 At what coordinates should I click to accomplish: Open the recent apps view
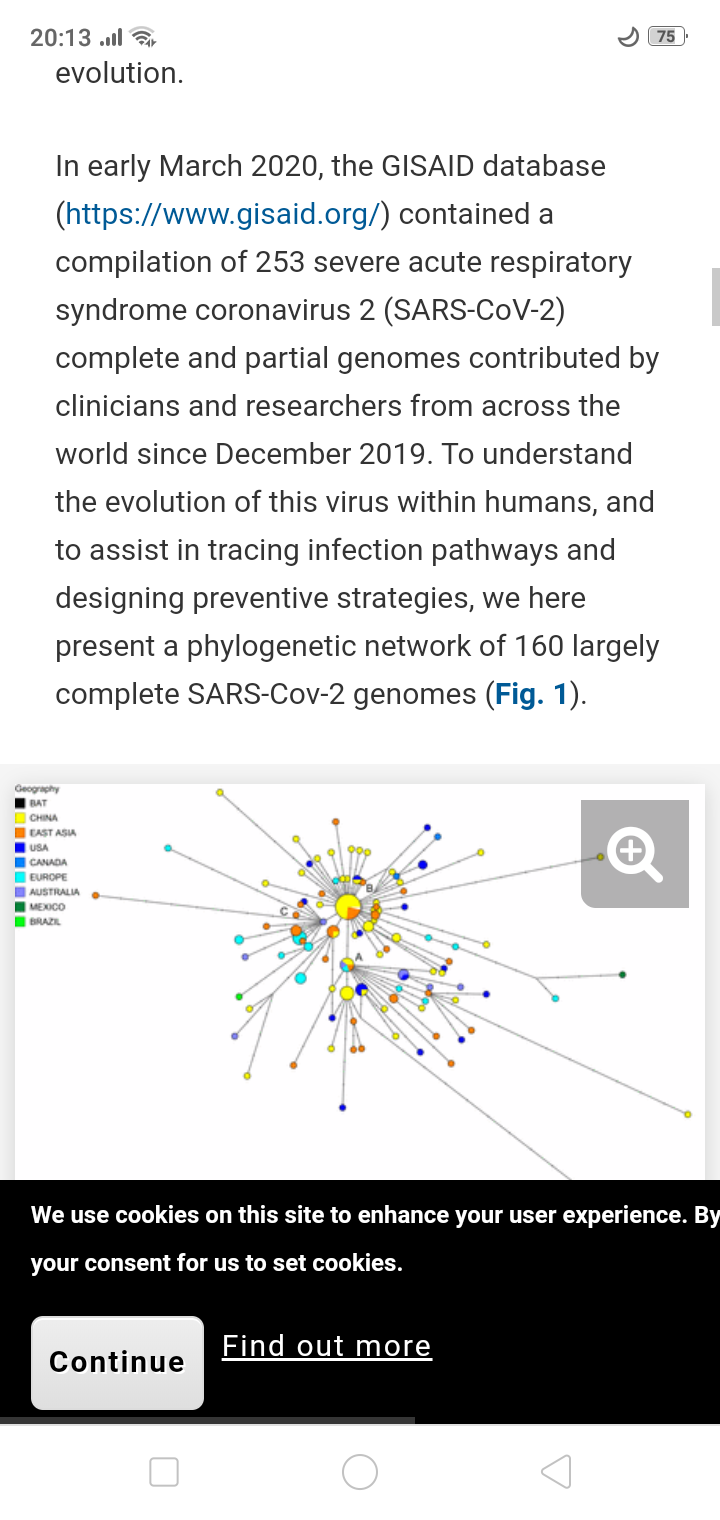point(164,1471)
